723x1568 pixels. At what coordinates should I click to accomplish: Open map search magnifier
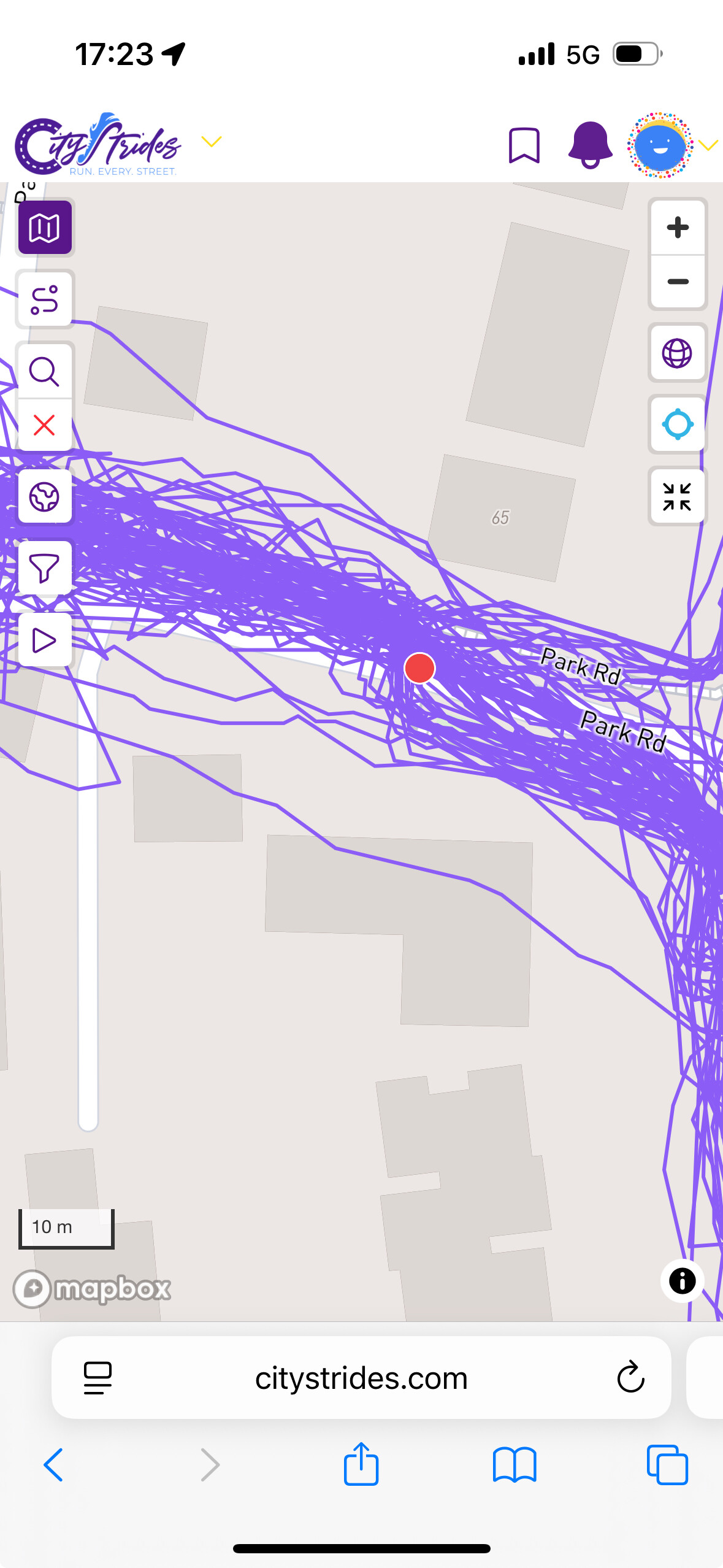tap(45, 372)
